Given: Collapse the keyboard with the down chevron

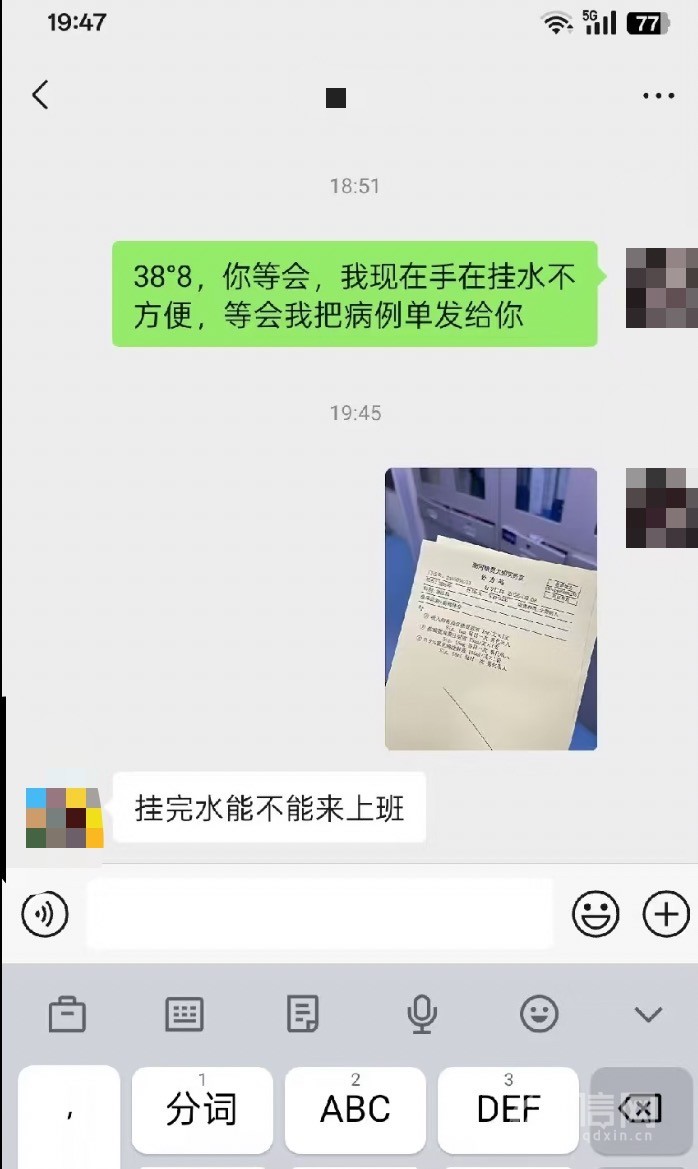Looking at the screenshot, I should (x=648, y=1015).
